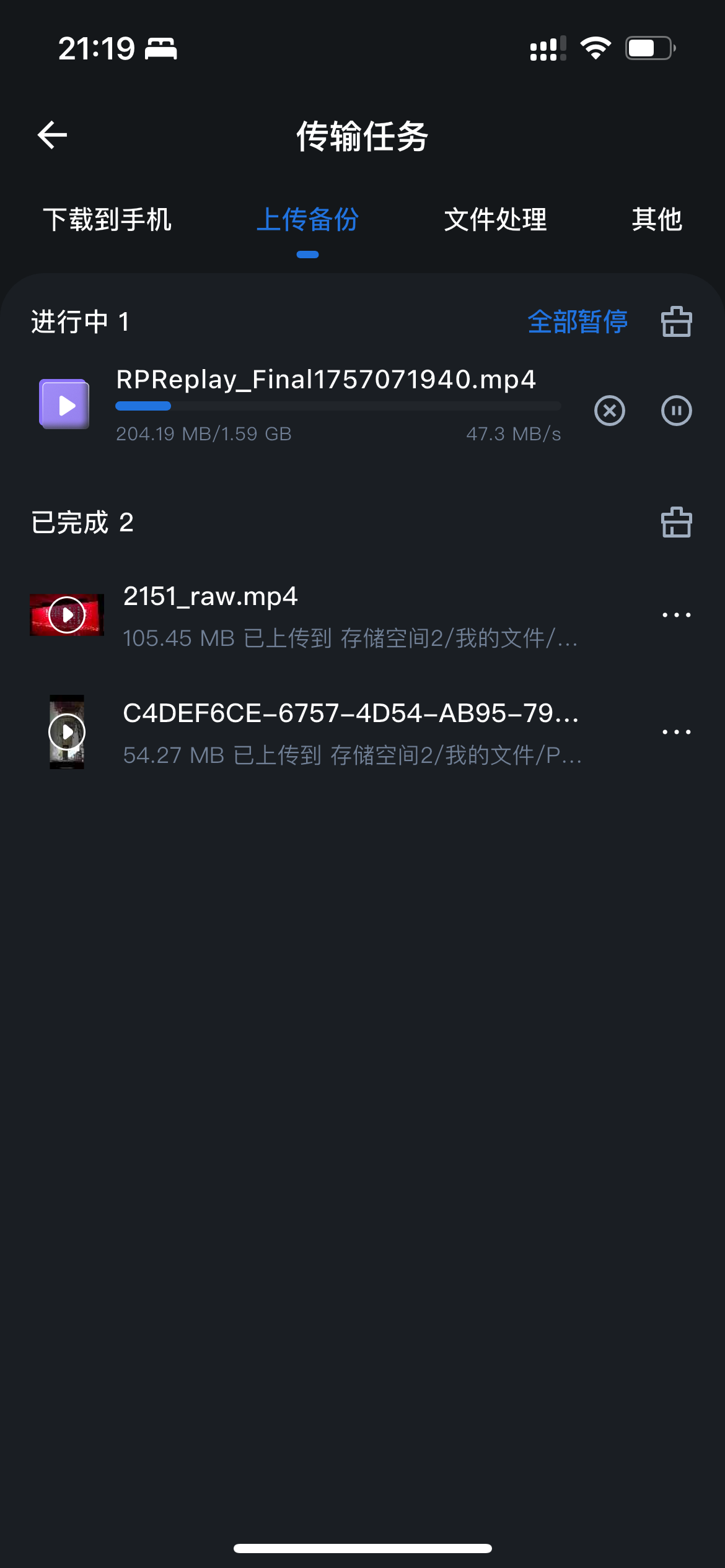Select the 上传备份 tab

(x=307, y=220)
